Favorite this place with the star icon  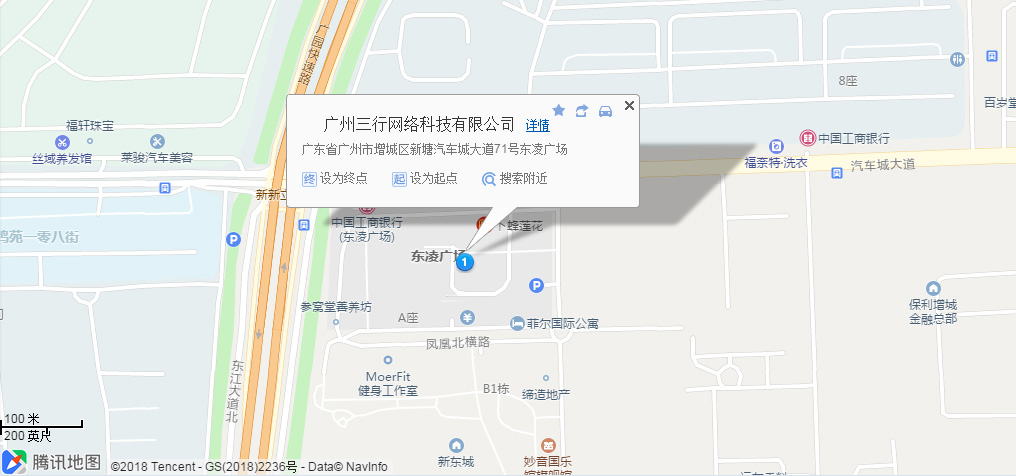(x=559, y=111)
